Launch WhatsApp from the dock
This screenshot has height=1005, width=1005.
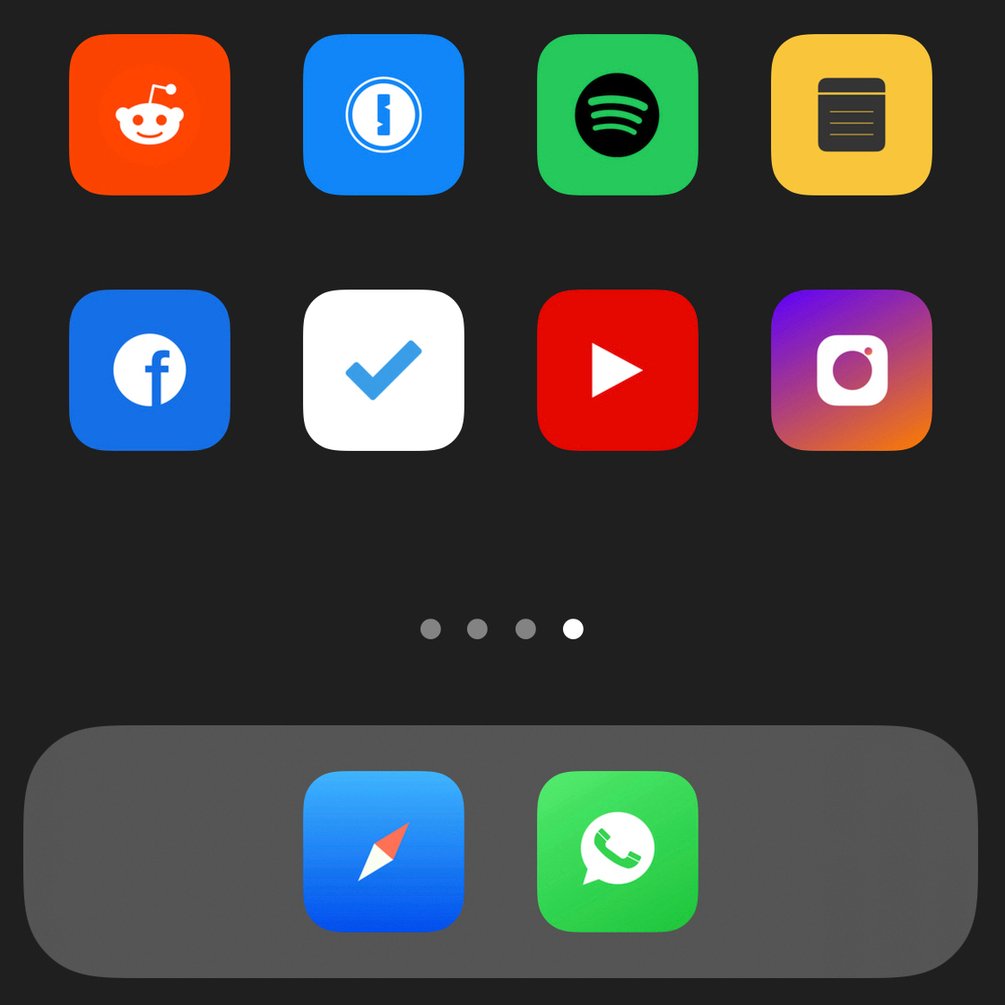click(x=617, y=851)
